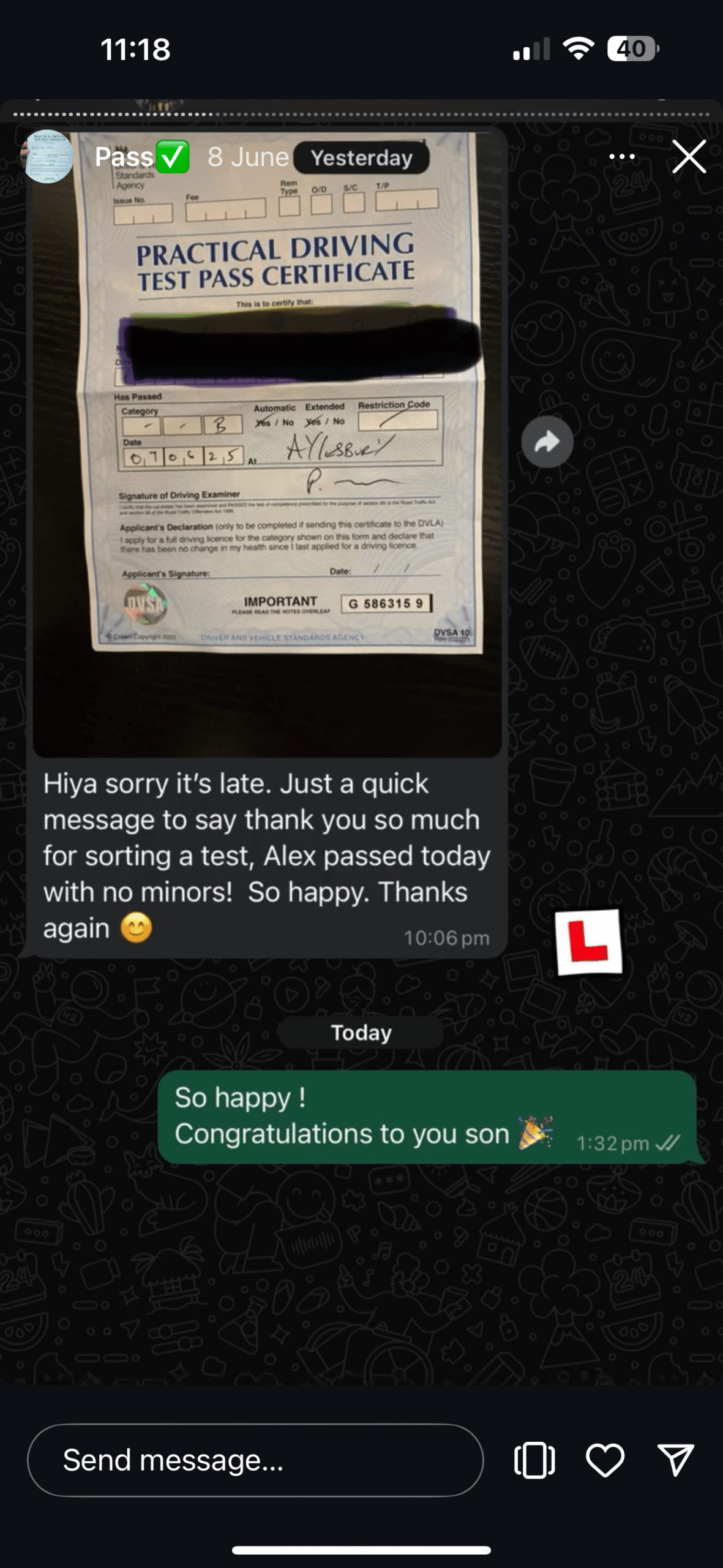Screen dimensions: 723x1568
Task: Open the Pass highlight profile picture
Action: point(48,157)
